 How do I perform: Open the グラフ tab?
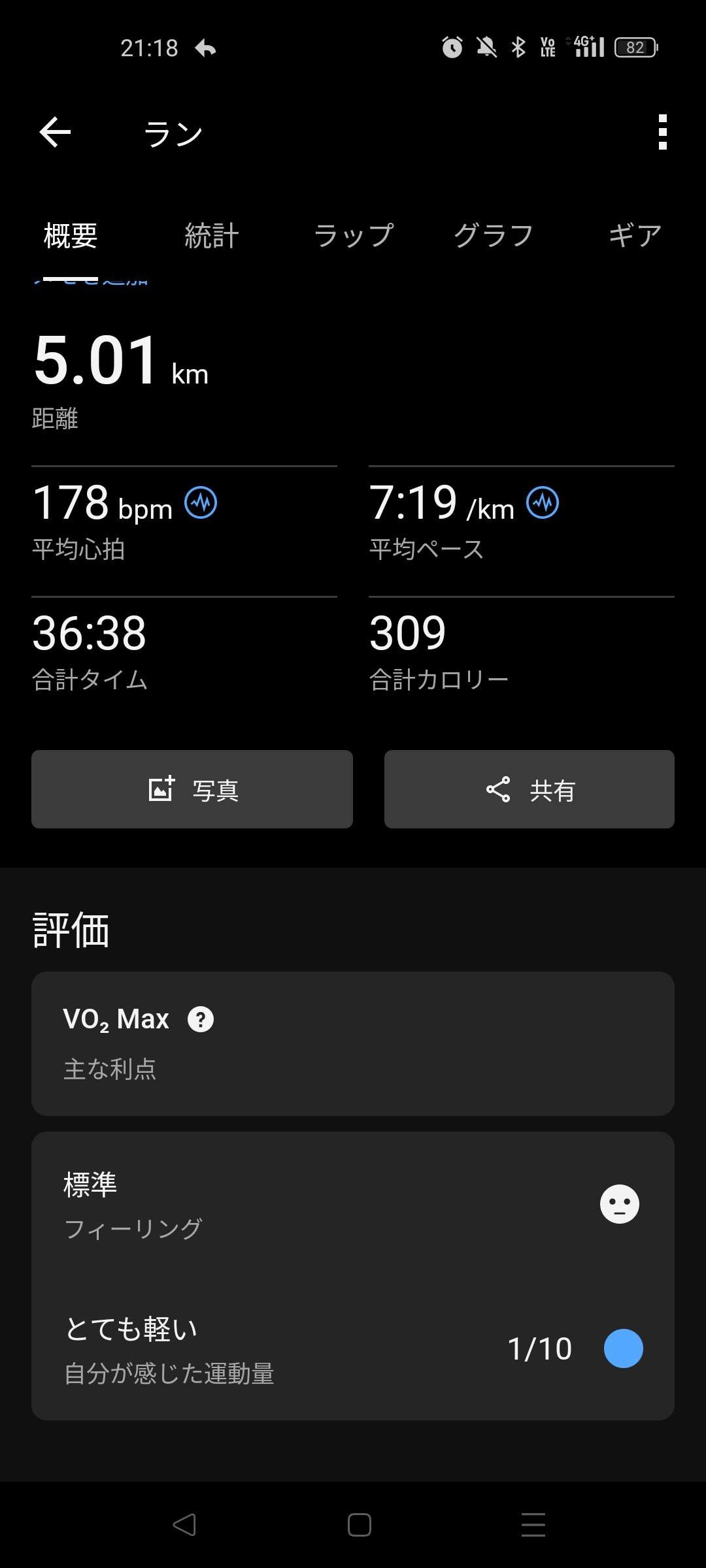click(494, 236)
